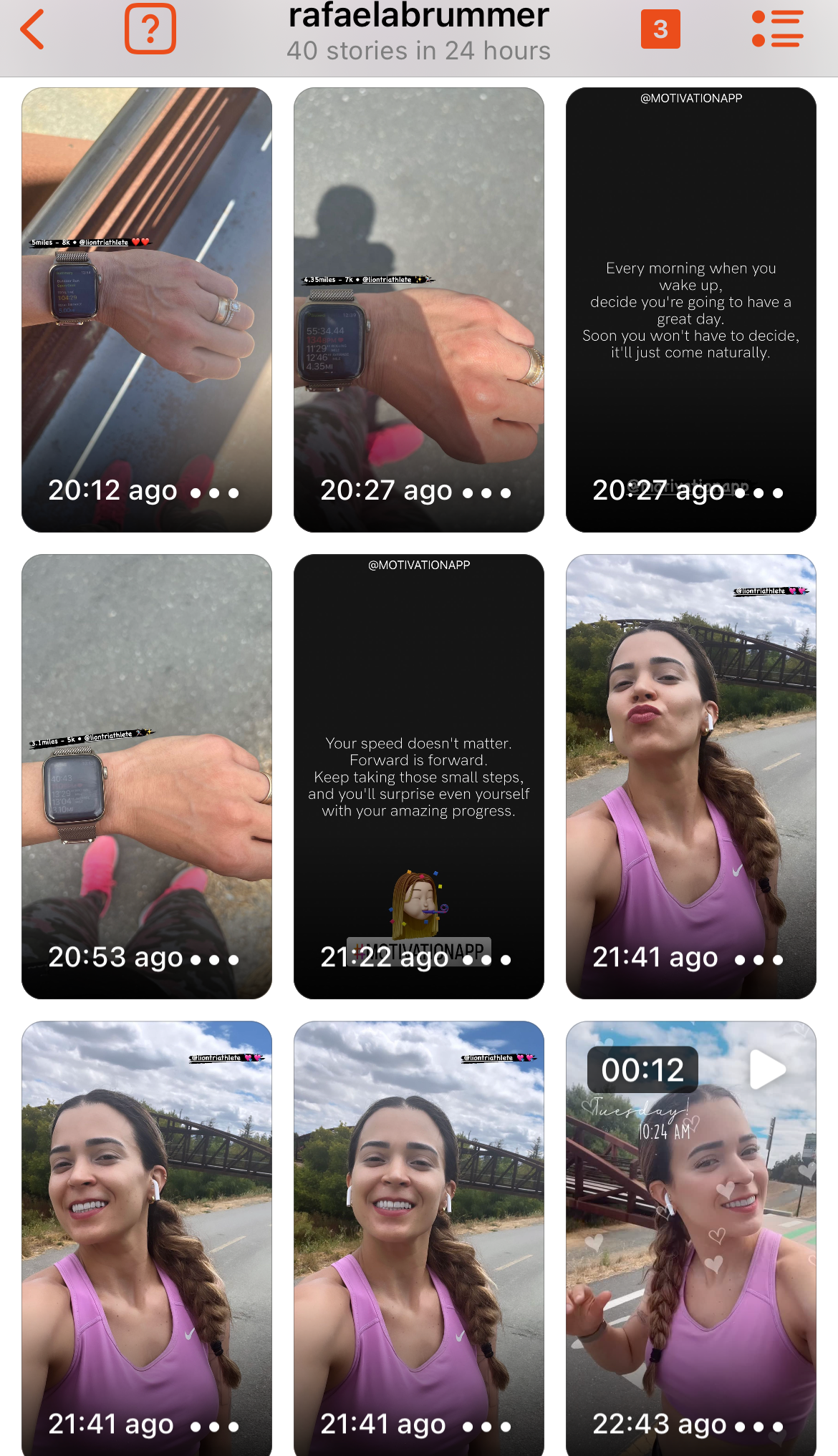
Task: Open the 'Every morning when you wake up' story
Action: click(x=691, y=309)
